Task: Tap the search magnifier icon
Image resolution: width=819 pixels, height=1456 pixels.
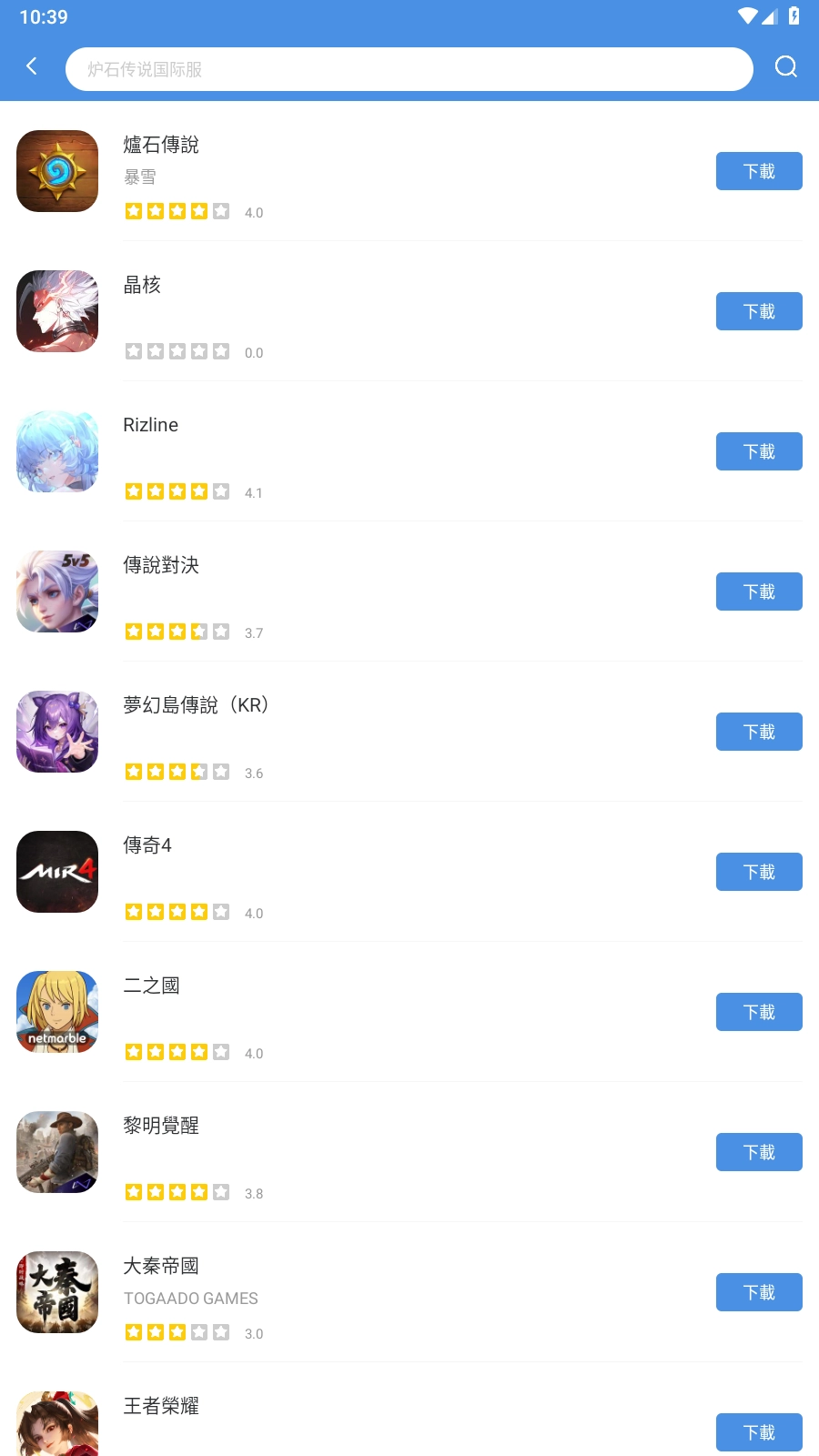Action: pyautogui.click(x=785, y=66)
